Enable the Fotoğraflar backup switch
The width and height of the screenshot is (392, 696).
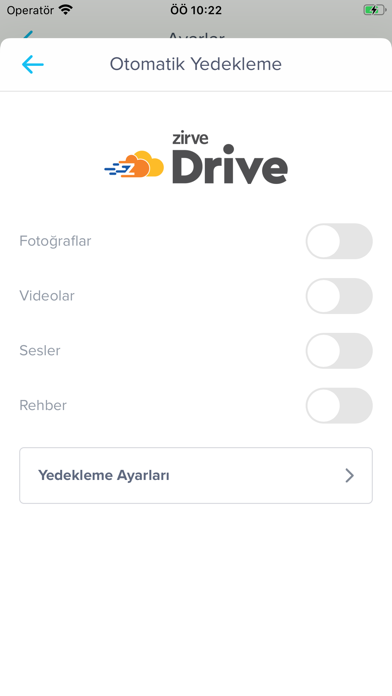pos(339,241)
